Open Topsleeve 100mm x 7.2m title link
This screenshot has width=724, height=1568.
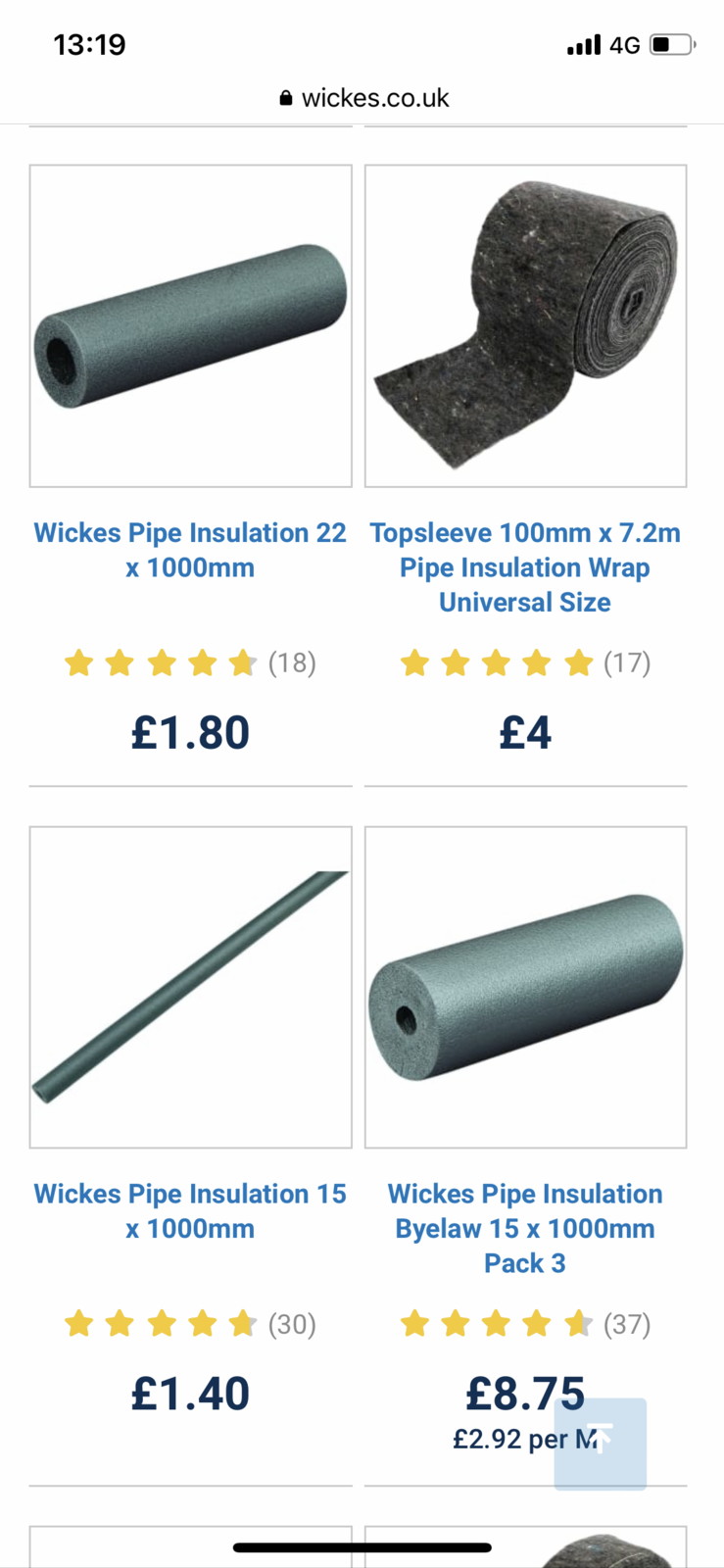(525, 566)
